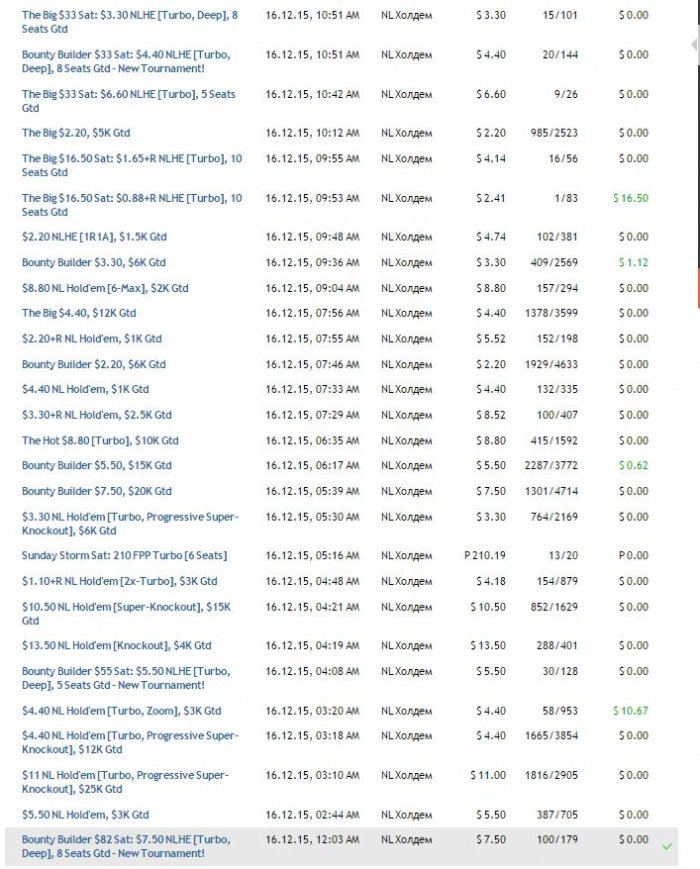Open The Big $2.20, $5K Gtd tournament

click(x=76, y=133)
